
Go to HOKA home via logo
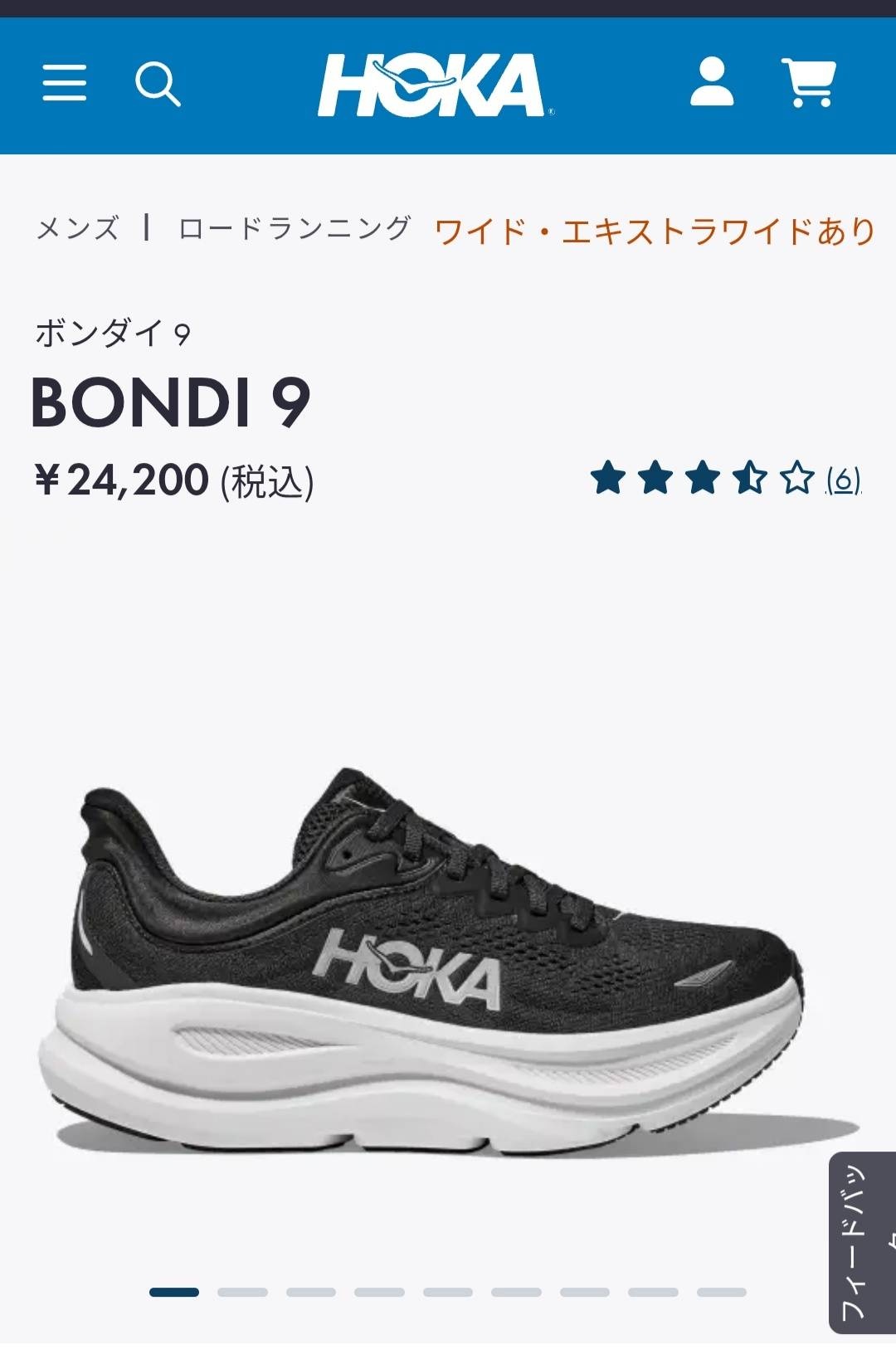pyautogui.click(x=434, y=85)
